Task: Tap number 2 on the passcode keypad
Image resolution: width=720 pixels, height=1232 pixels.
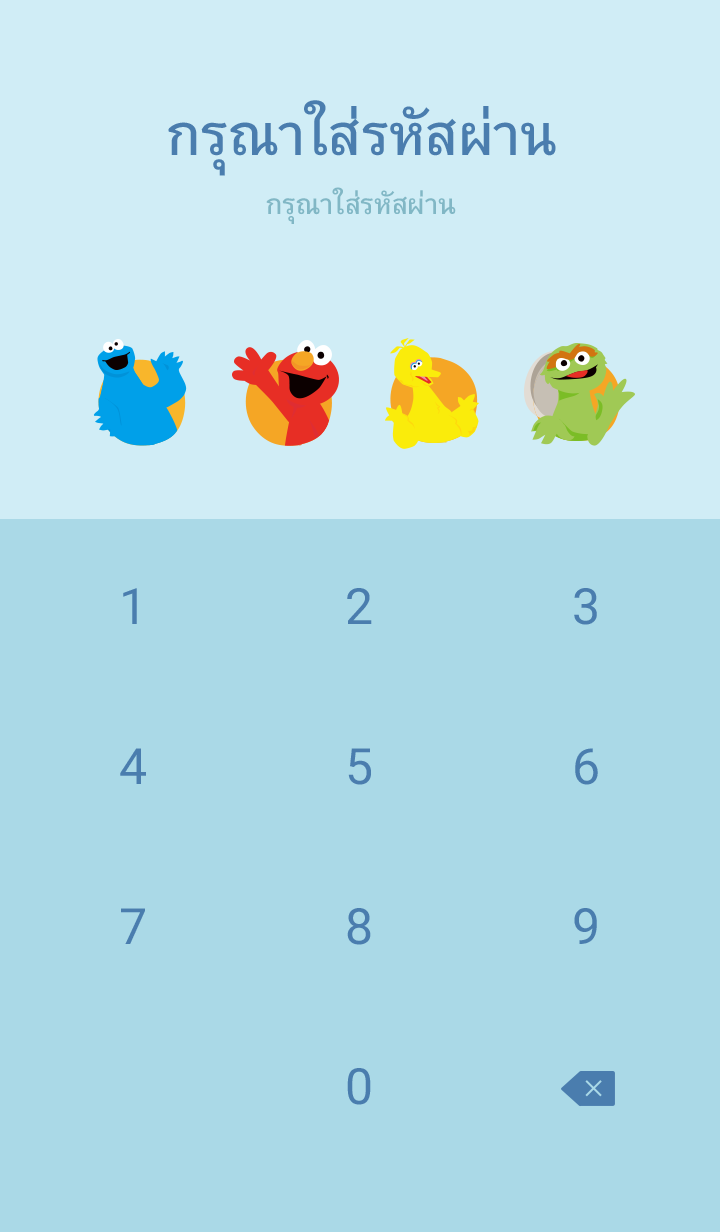Action: click(x=359, y=607)
